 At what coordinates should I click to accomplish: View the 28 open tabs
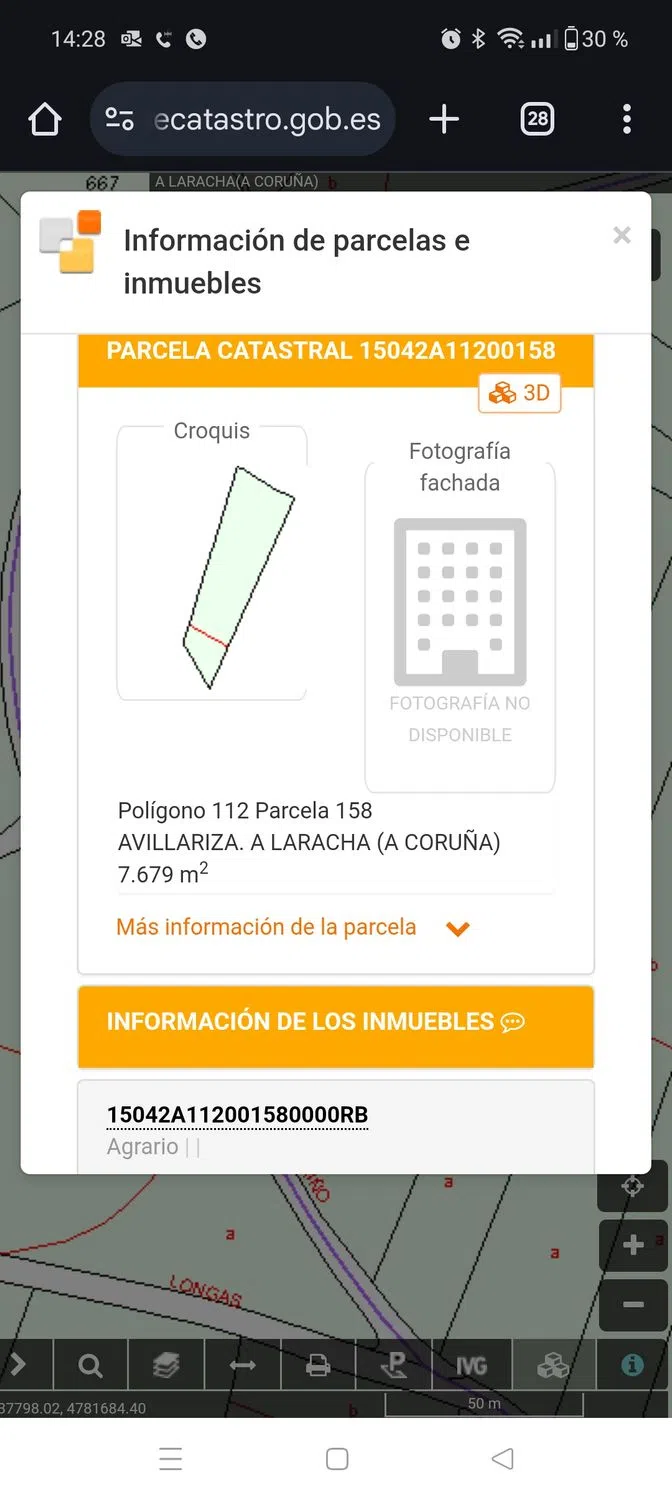(537, 121)
